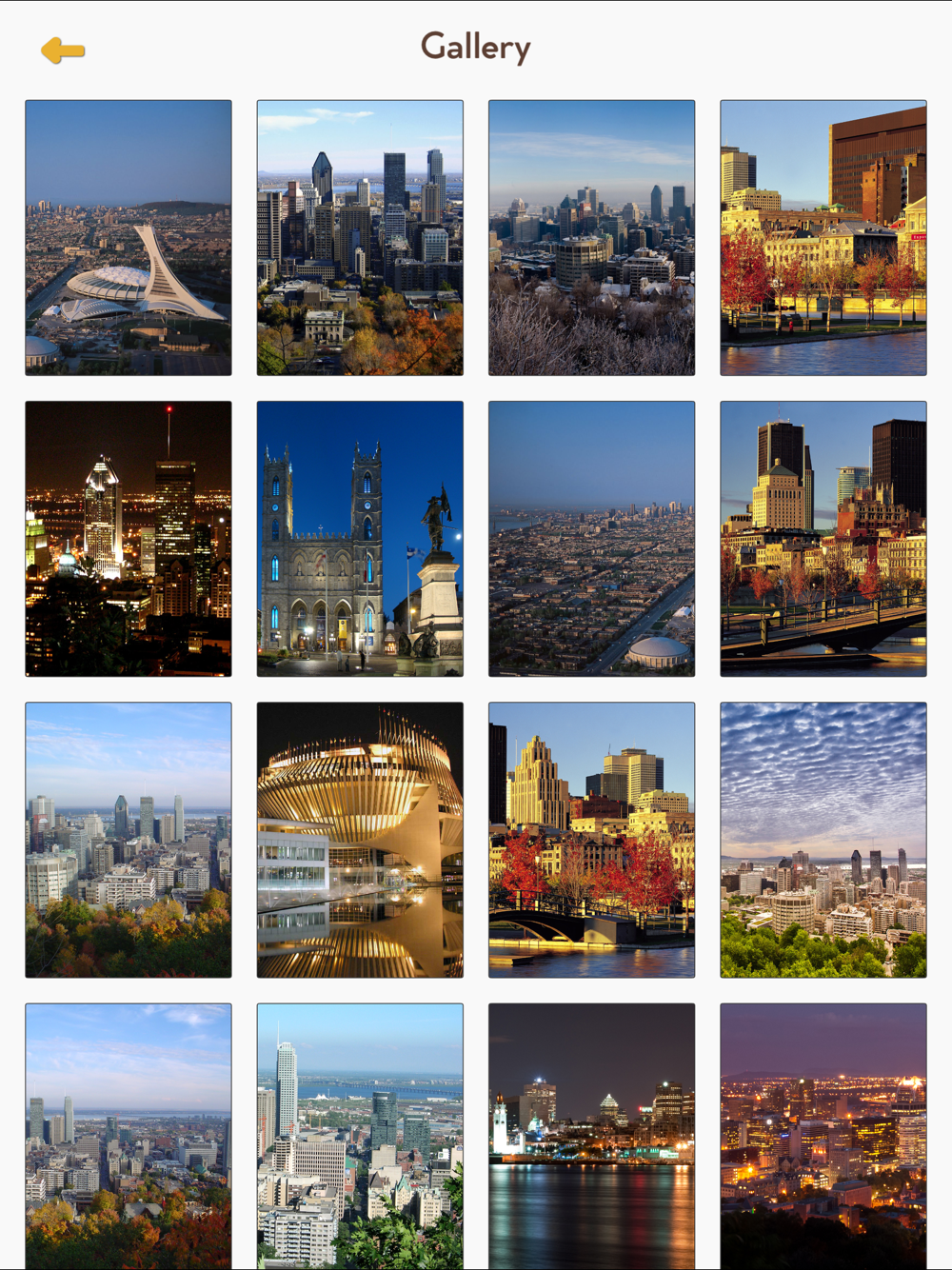Open the red trees with small arched bridge photo
Screen dimensions: 952x1270
click(x=592, y=840)
